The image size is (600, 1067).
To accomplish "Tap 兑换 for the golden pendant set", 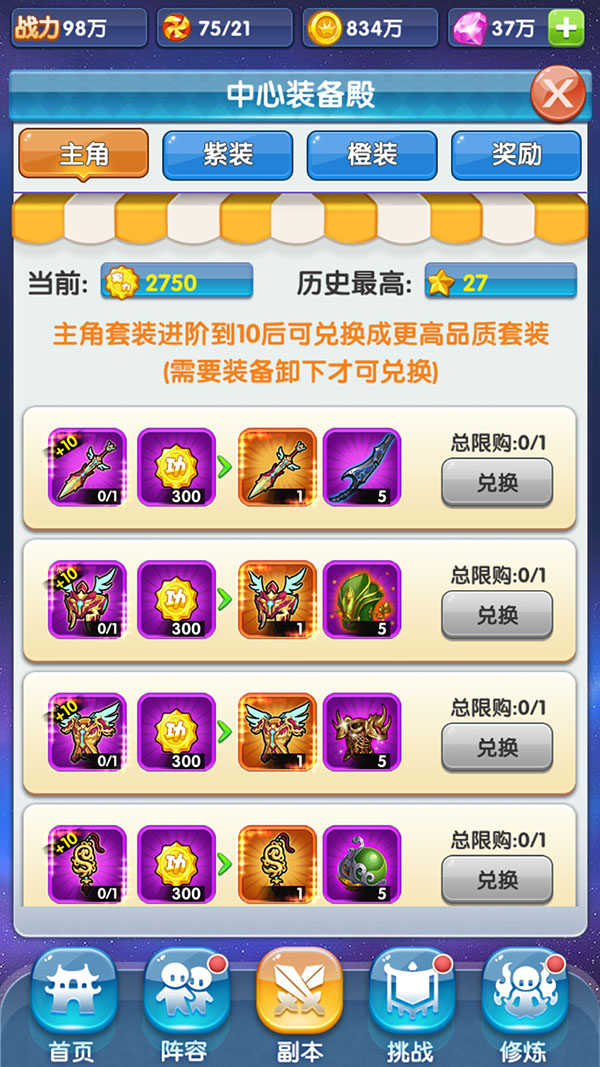I will pyautogui.click(x=497, y=879).
